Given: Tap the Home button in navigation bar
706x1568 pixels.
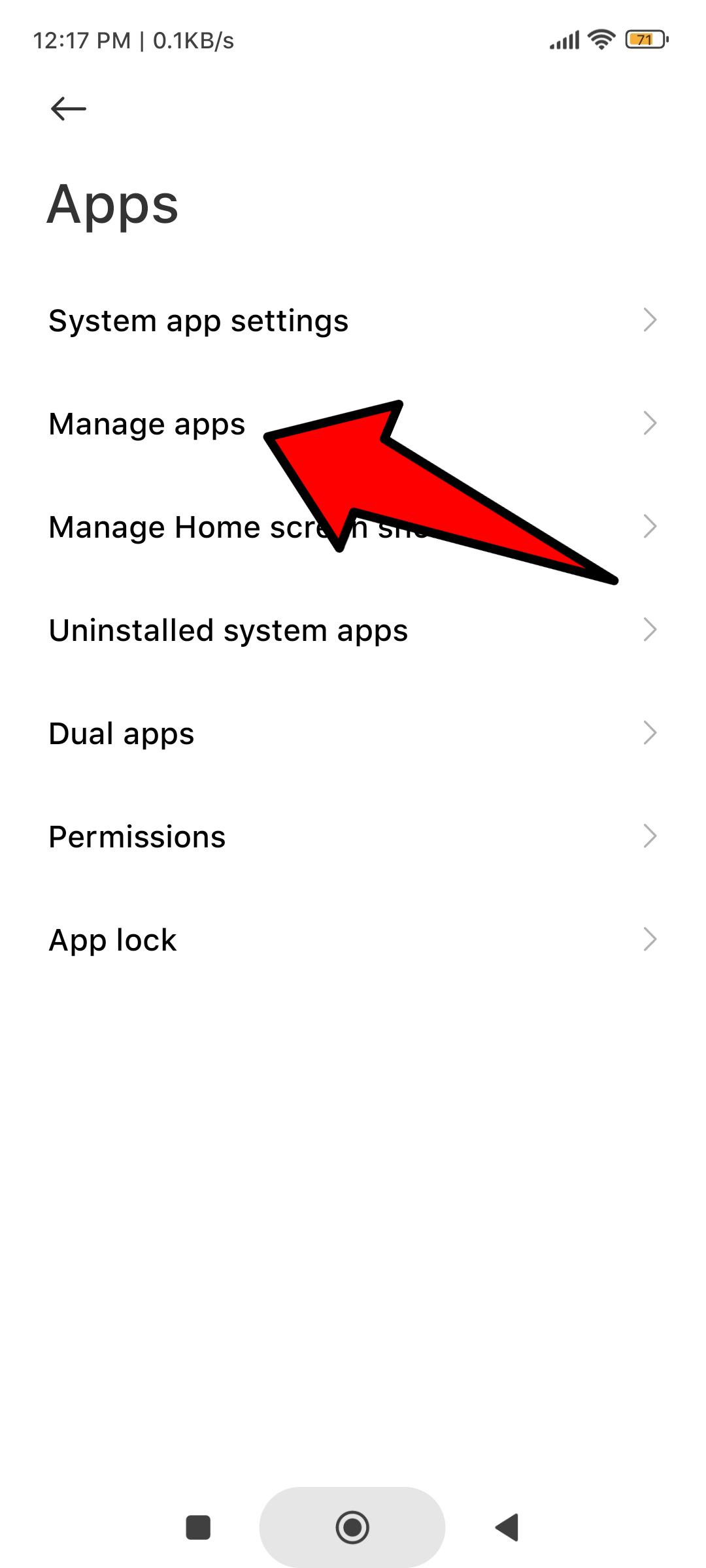Looking at the screenshot, I should [352, 1527].
